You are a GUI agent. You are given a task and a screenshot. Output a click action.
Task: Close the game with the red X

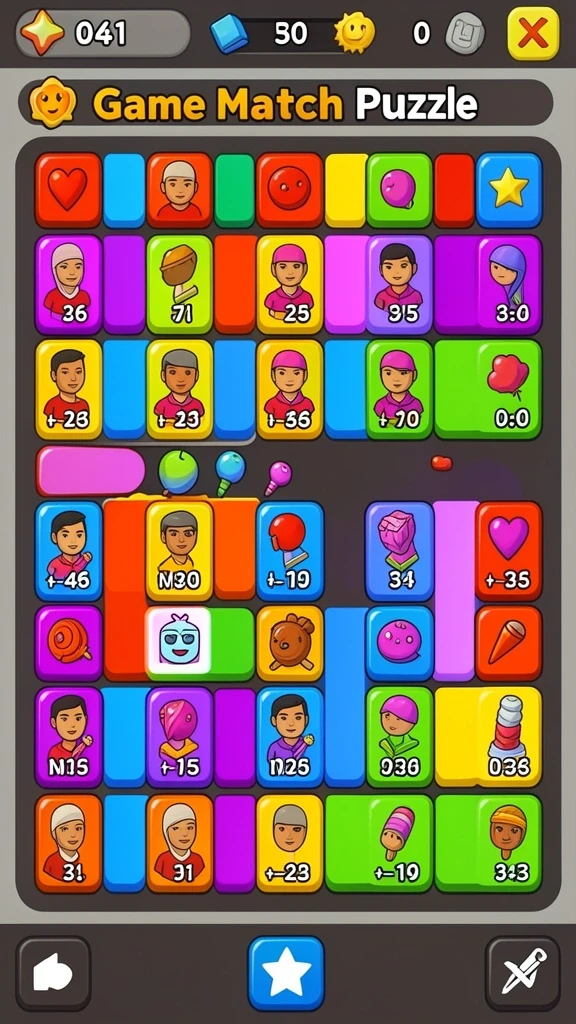533,33
